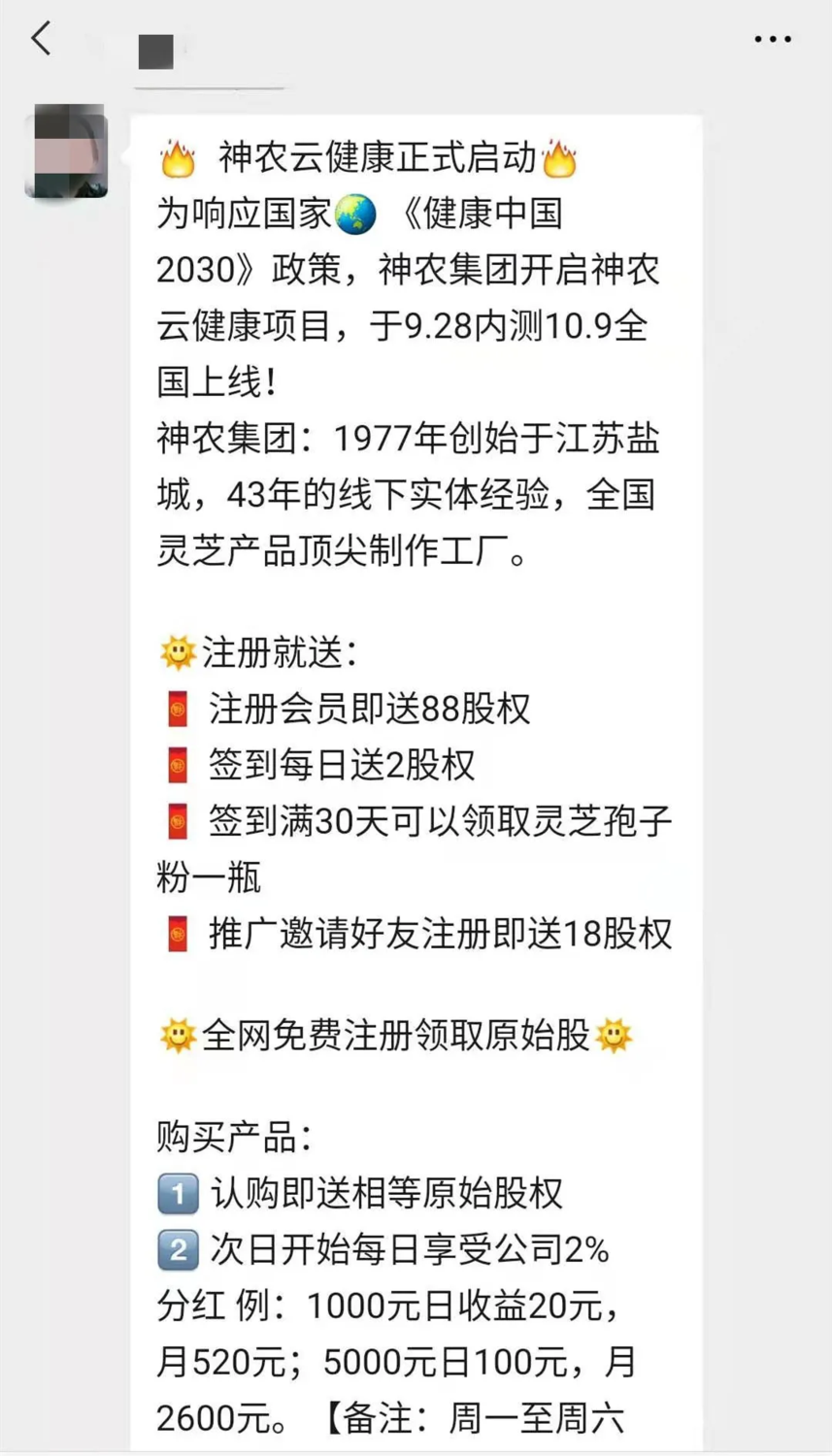
Task: Open the three-dot chat options menu
Action: pos(772,40)
